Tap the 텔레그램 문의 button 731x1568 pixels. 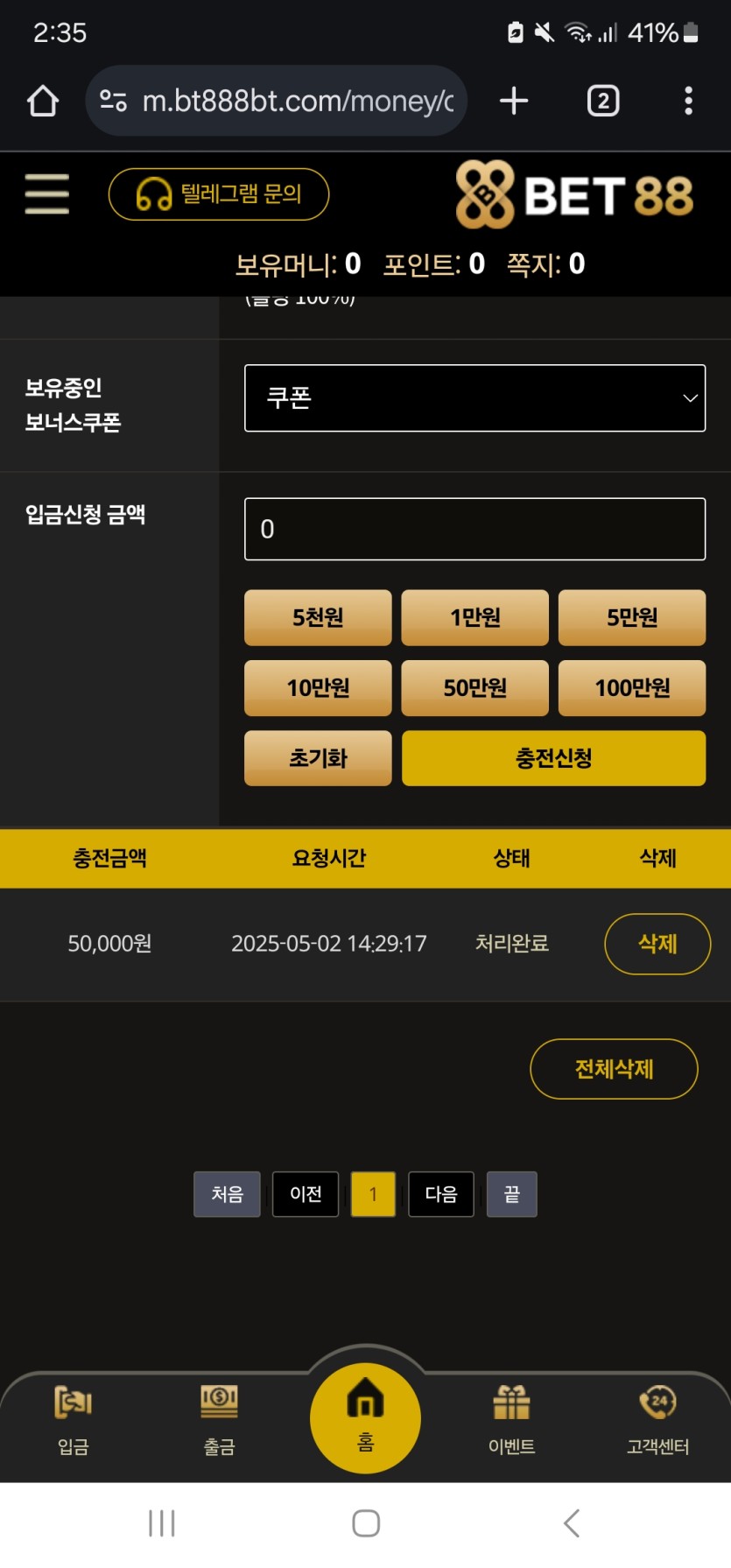219,193
